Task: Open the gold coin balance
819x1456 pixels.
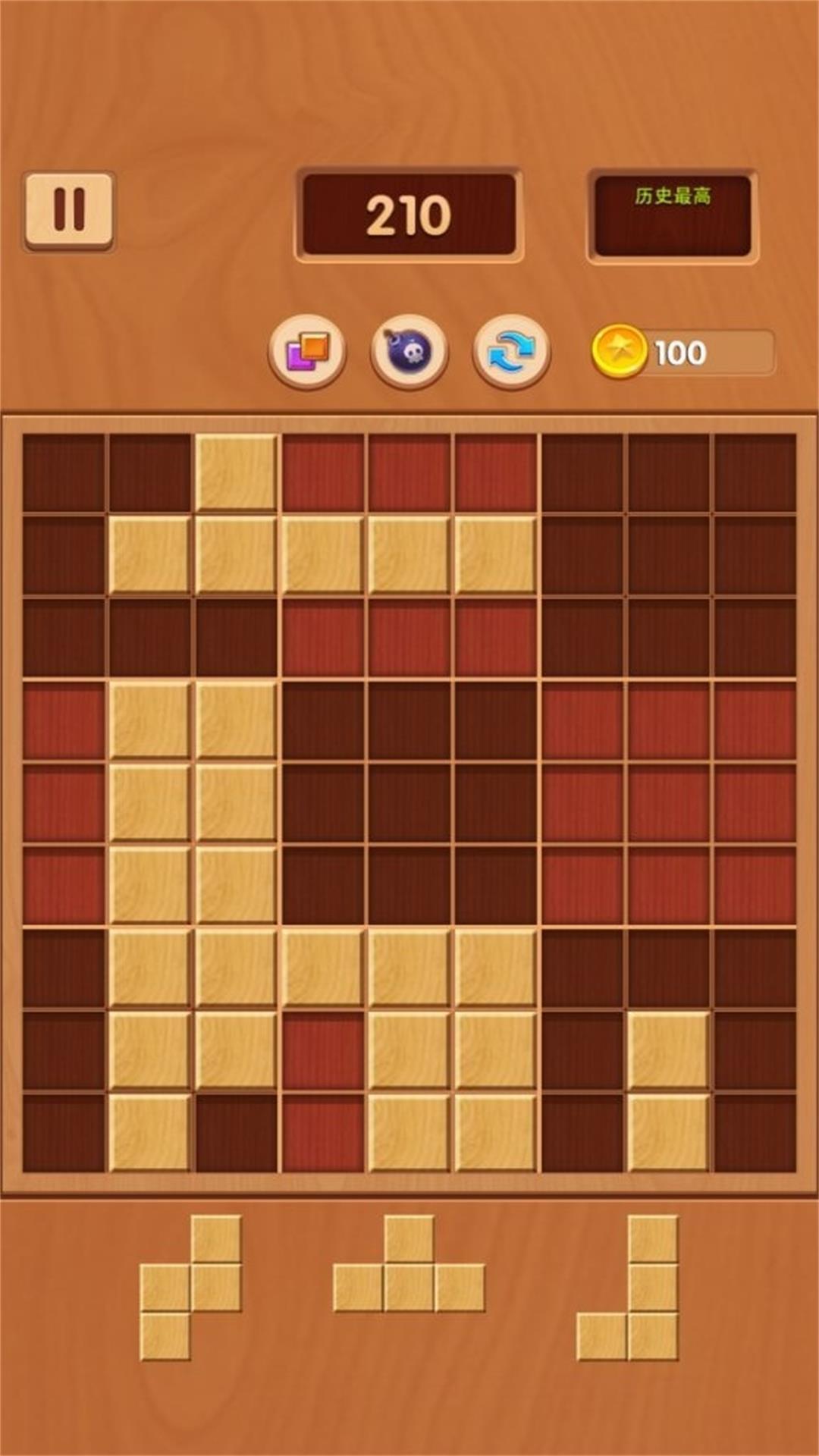Action: (682, 353)
